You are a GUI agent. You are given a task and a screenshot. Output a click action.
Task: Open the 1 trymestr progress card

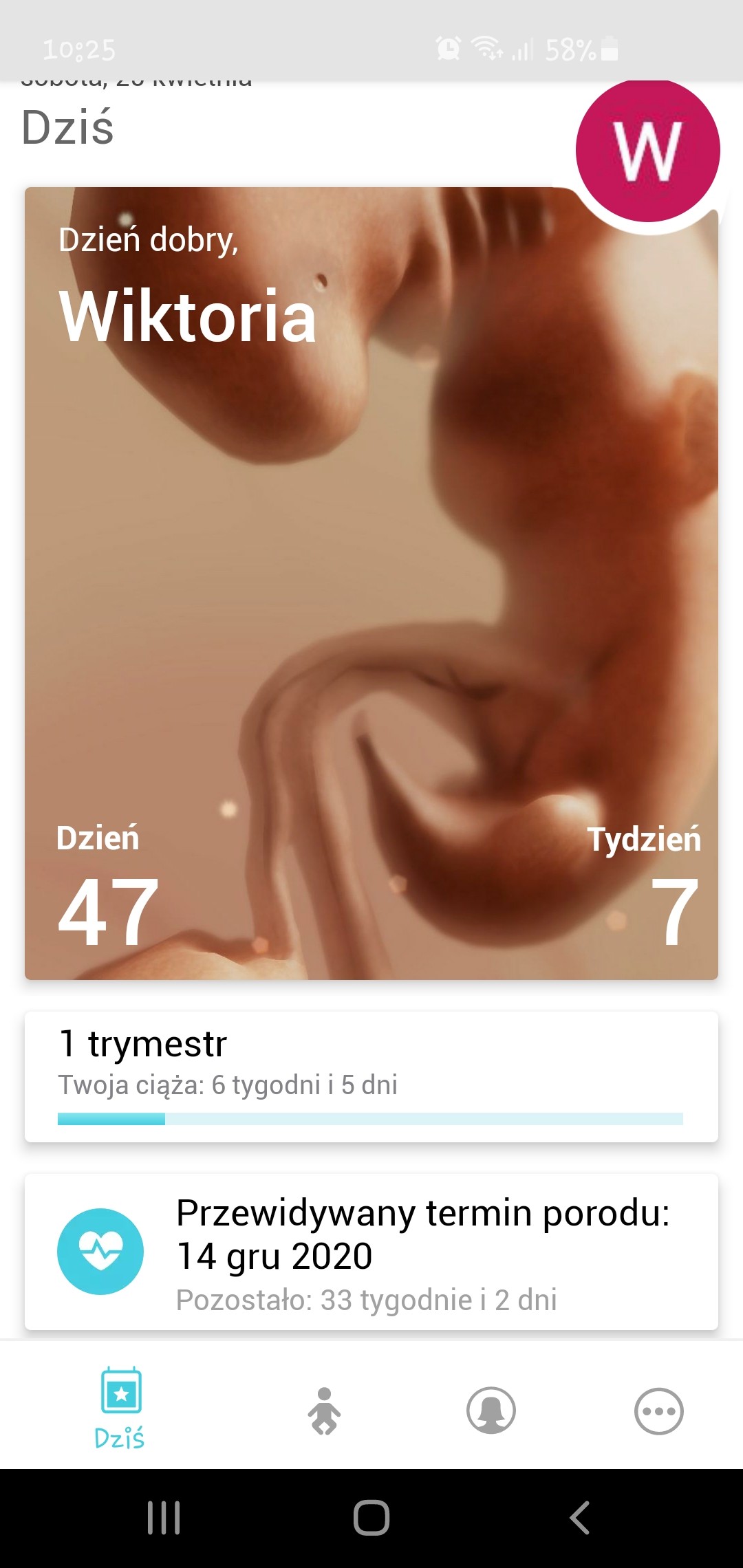pyautogui.click(x=371, y=1076)
